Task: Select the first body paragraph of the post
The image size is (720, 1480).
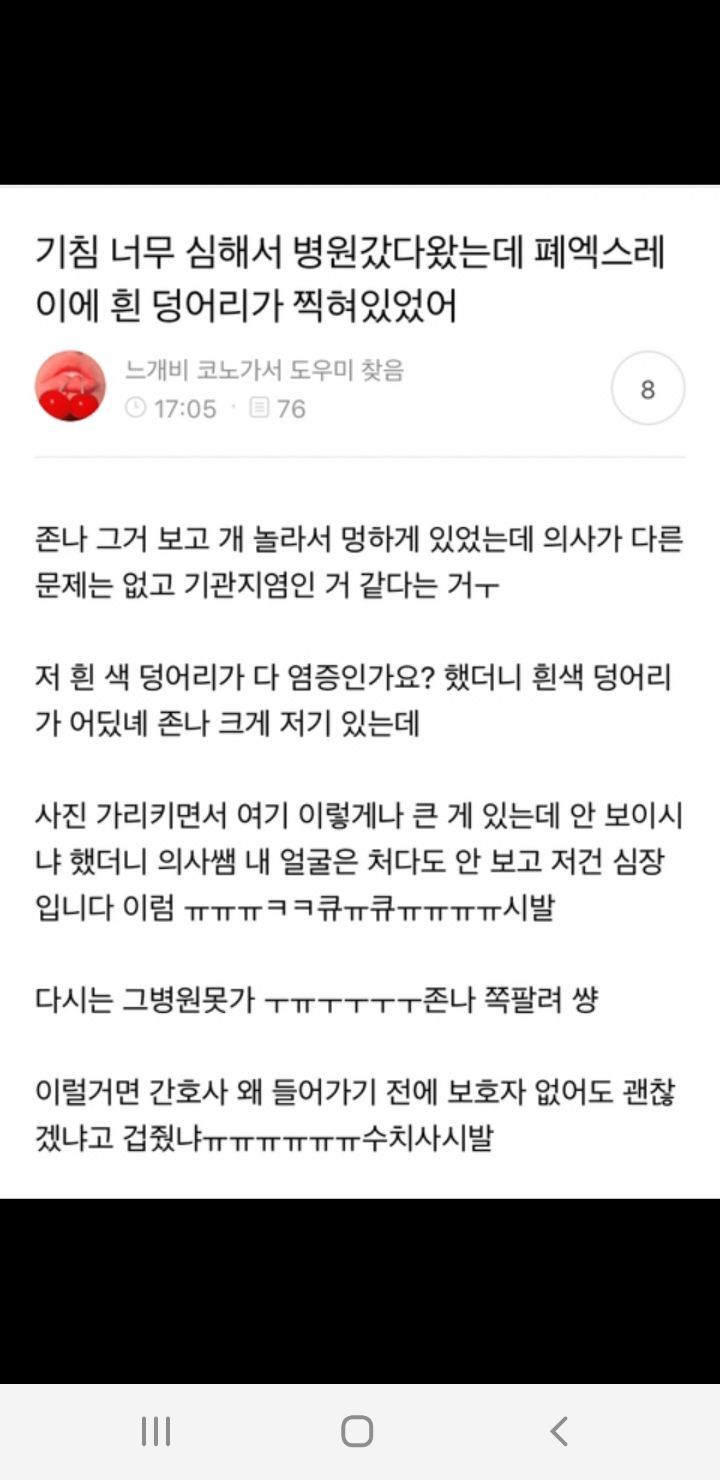Action: 360,563
